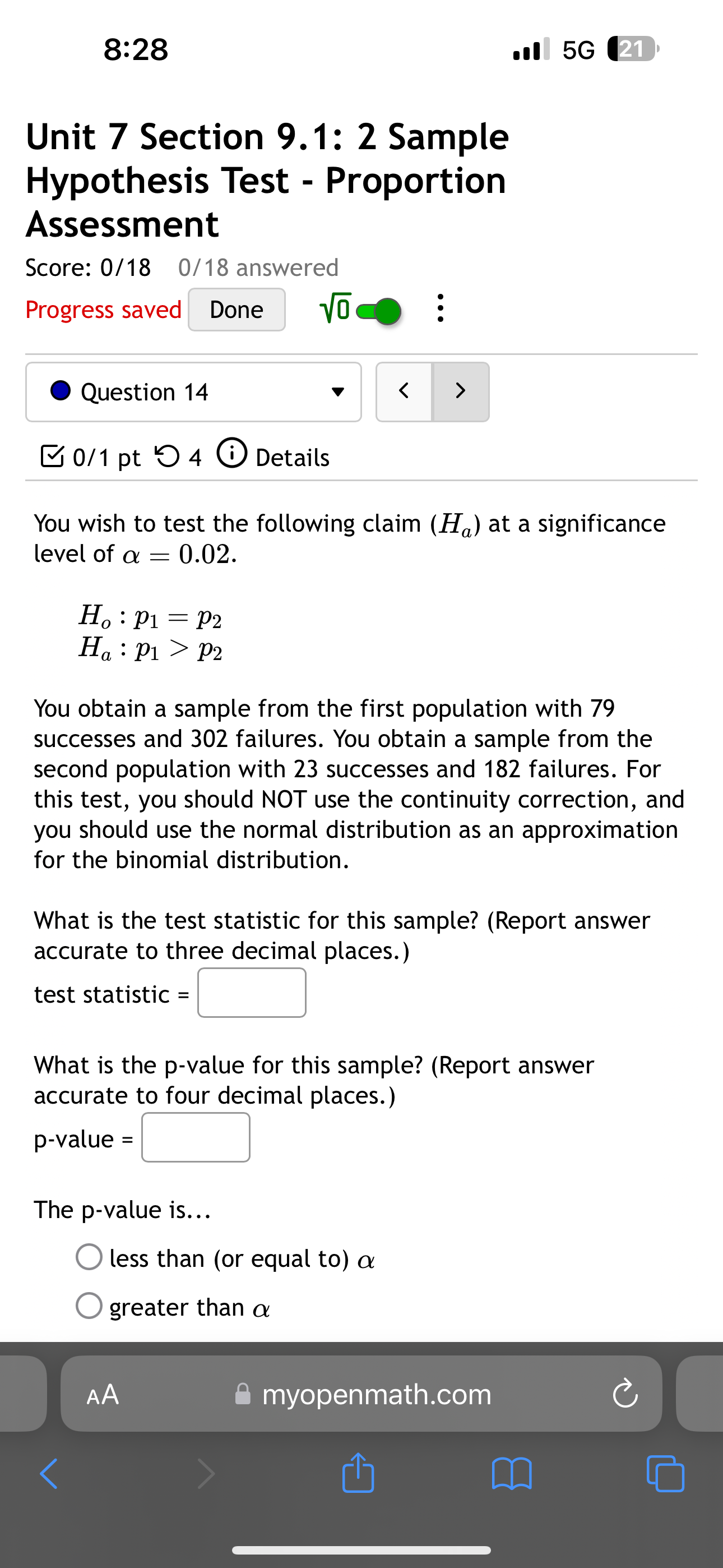Open Safari page settings with the AA icon
This screenshot has width=723, height=1568.
coord(104,1395)
